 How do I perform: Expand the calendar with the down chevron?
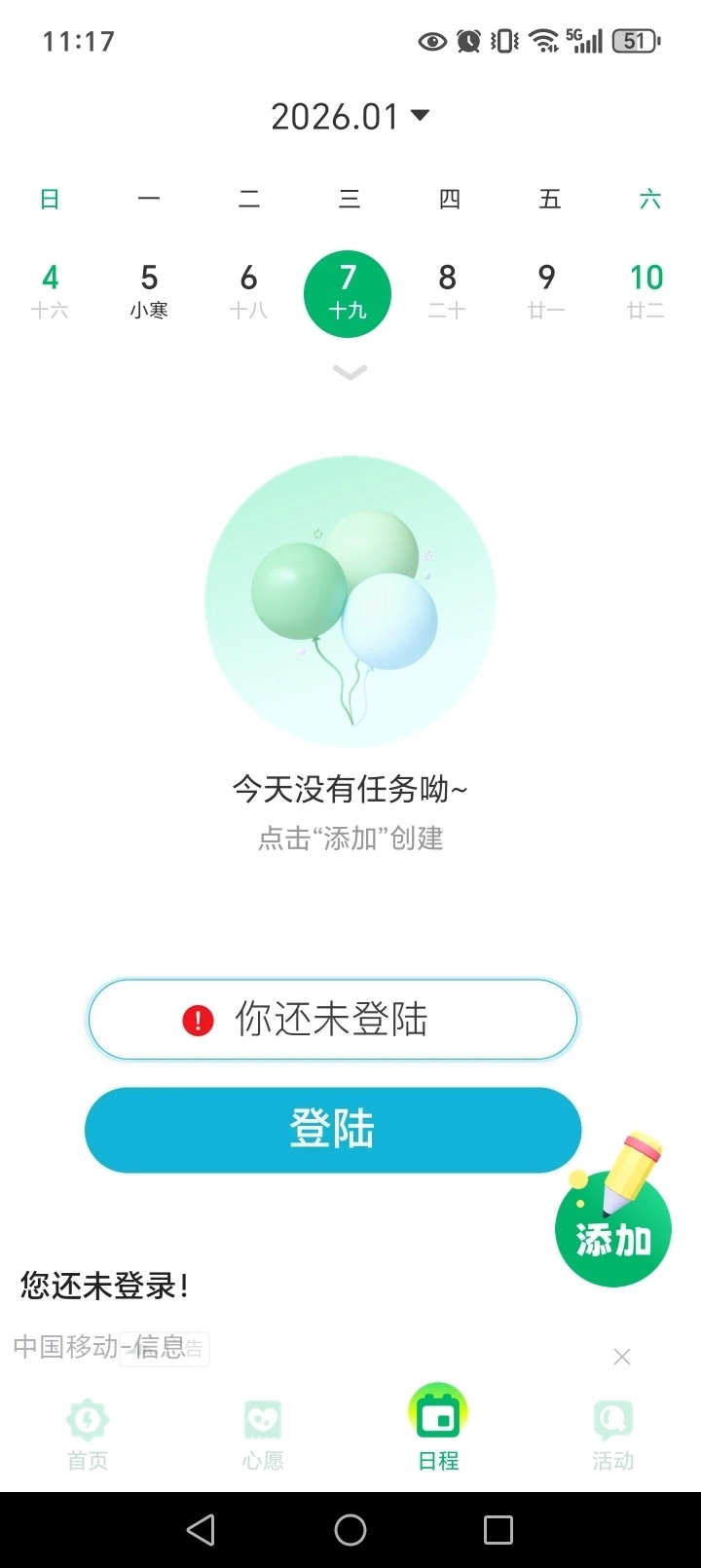tap(350, 373)
